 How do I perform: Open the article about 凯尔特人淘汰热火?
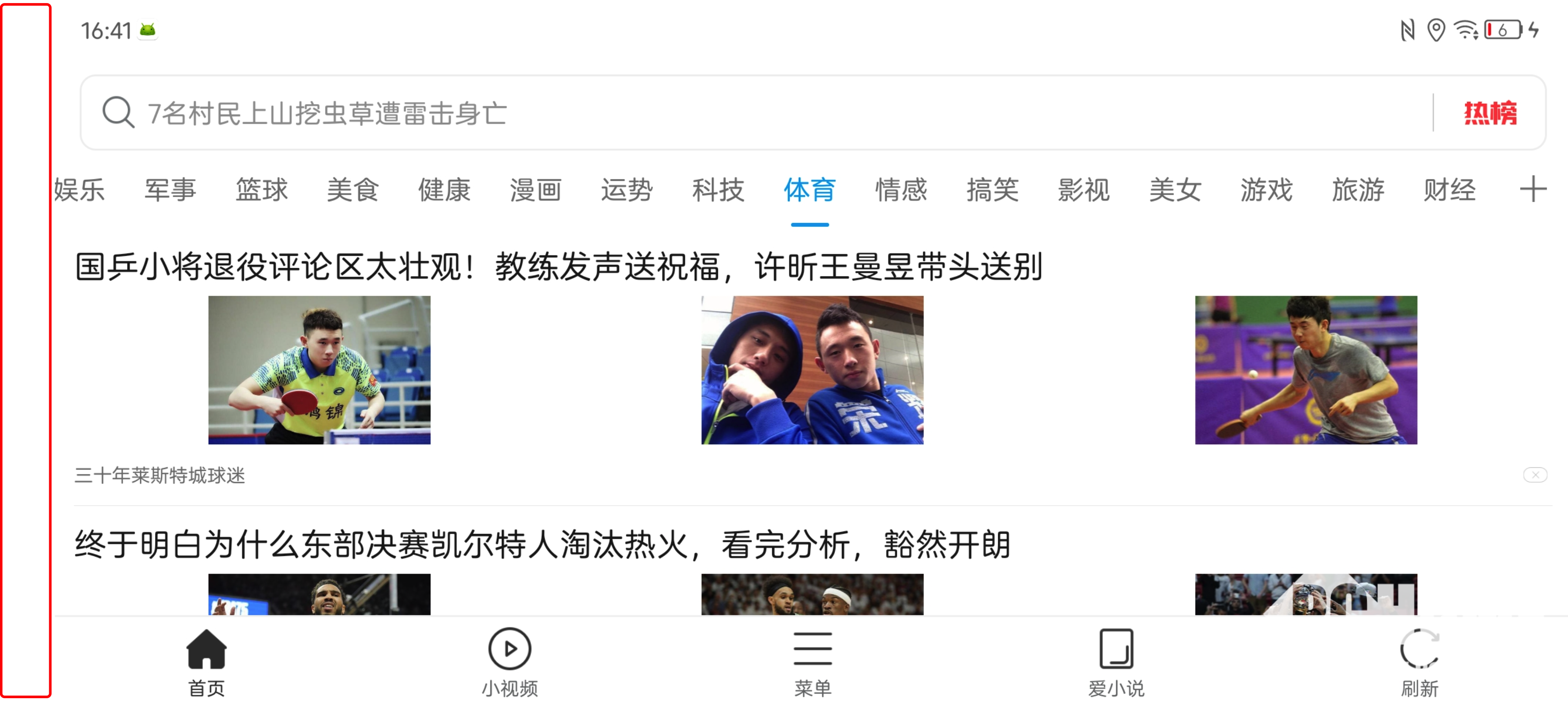click(542, 544)
